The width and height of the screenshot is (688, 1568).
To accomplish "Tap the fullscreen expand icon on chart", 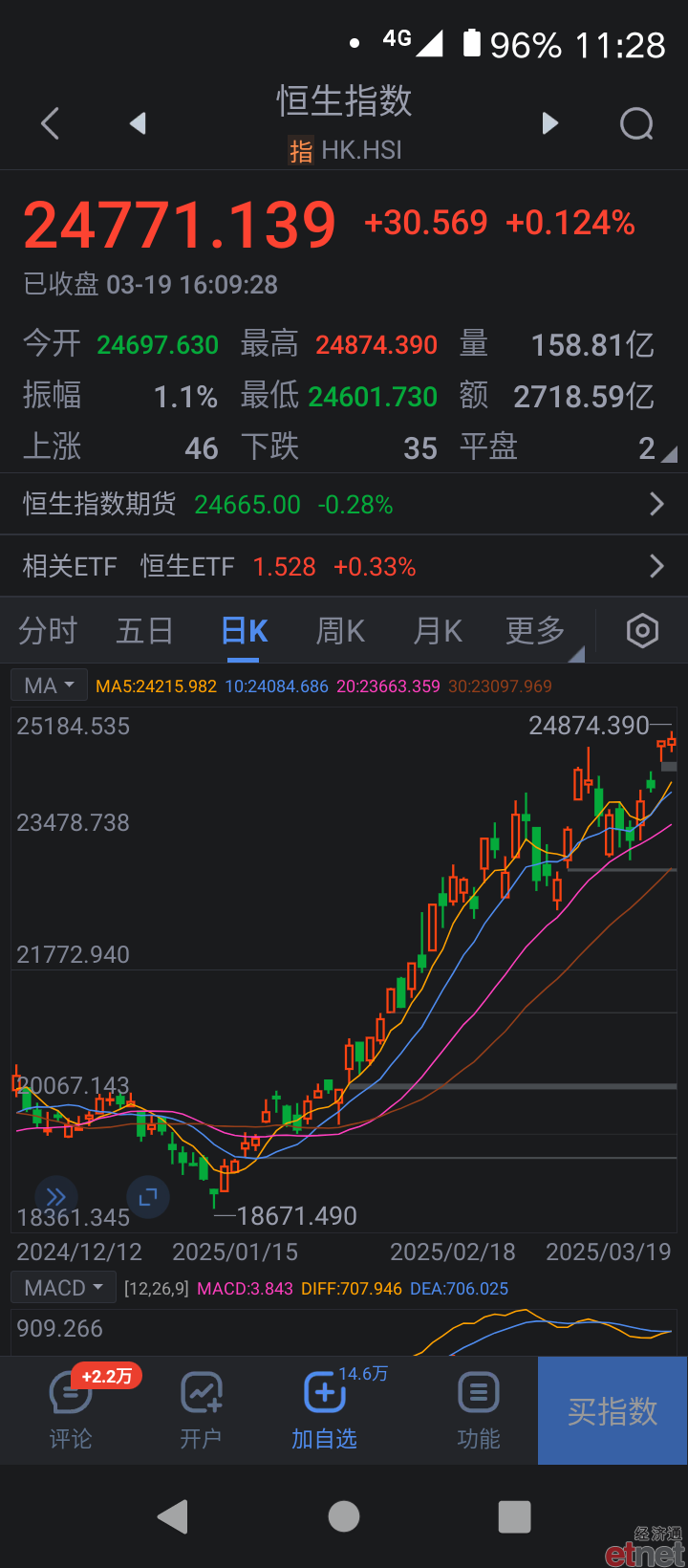I will point(148,1196).
